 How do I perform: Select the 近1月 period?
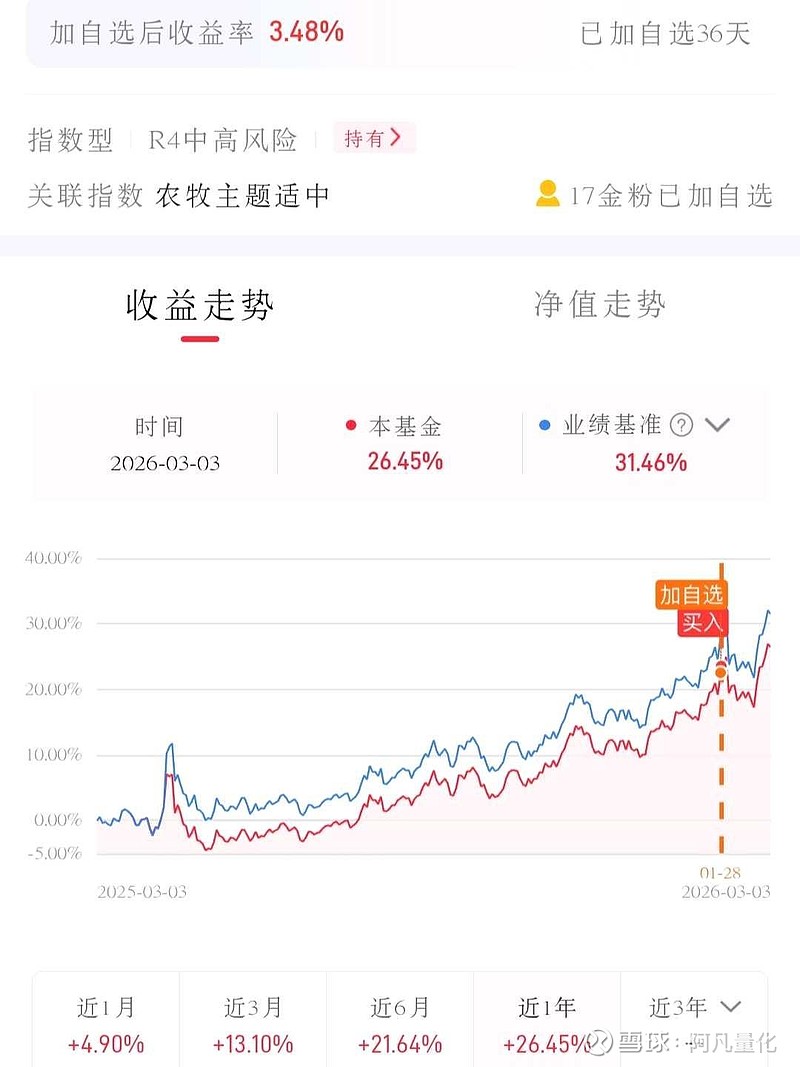[106, 1025]
